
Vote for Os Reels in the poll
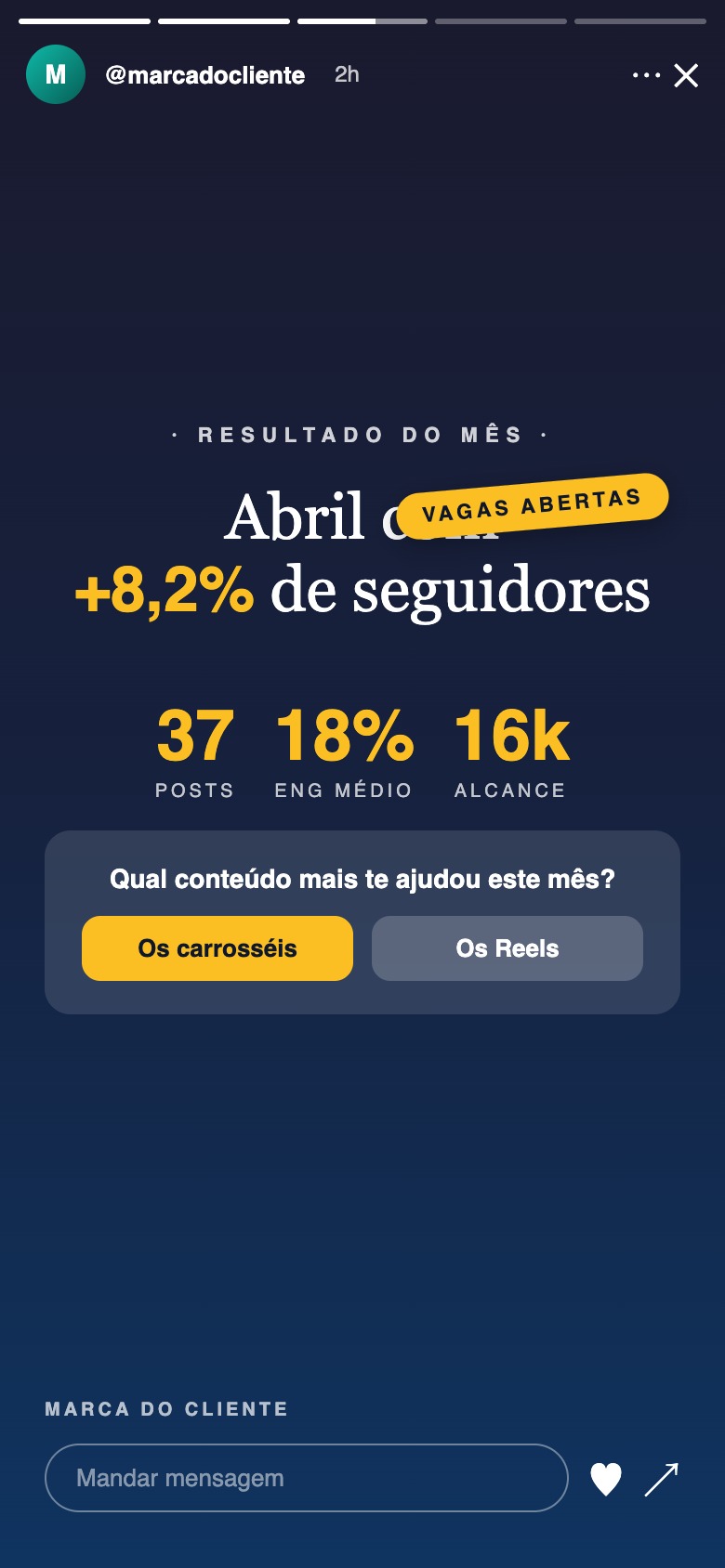pyautogui.click(x=507, y=948)
